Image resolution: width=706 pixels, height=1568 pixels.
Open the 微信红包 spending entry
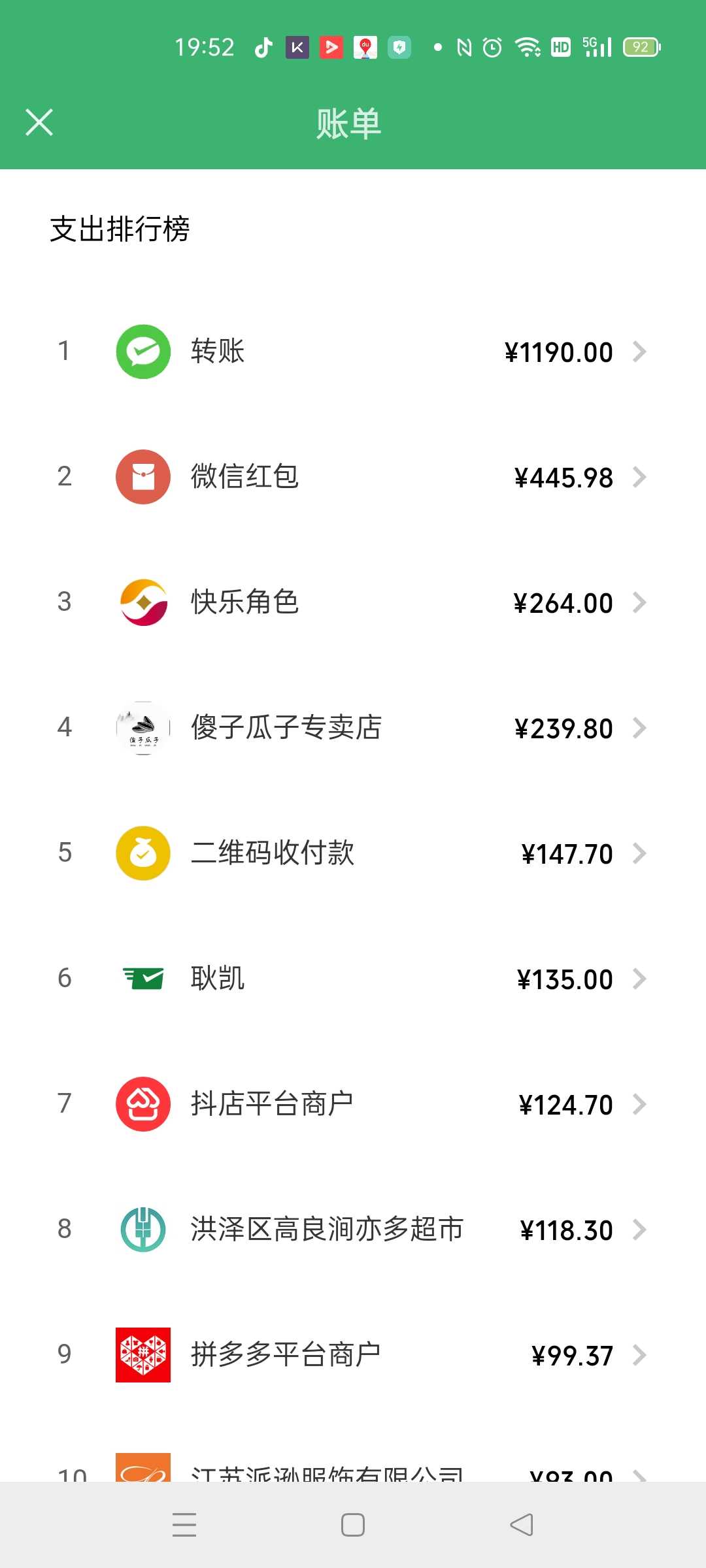[353, 477]
